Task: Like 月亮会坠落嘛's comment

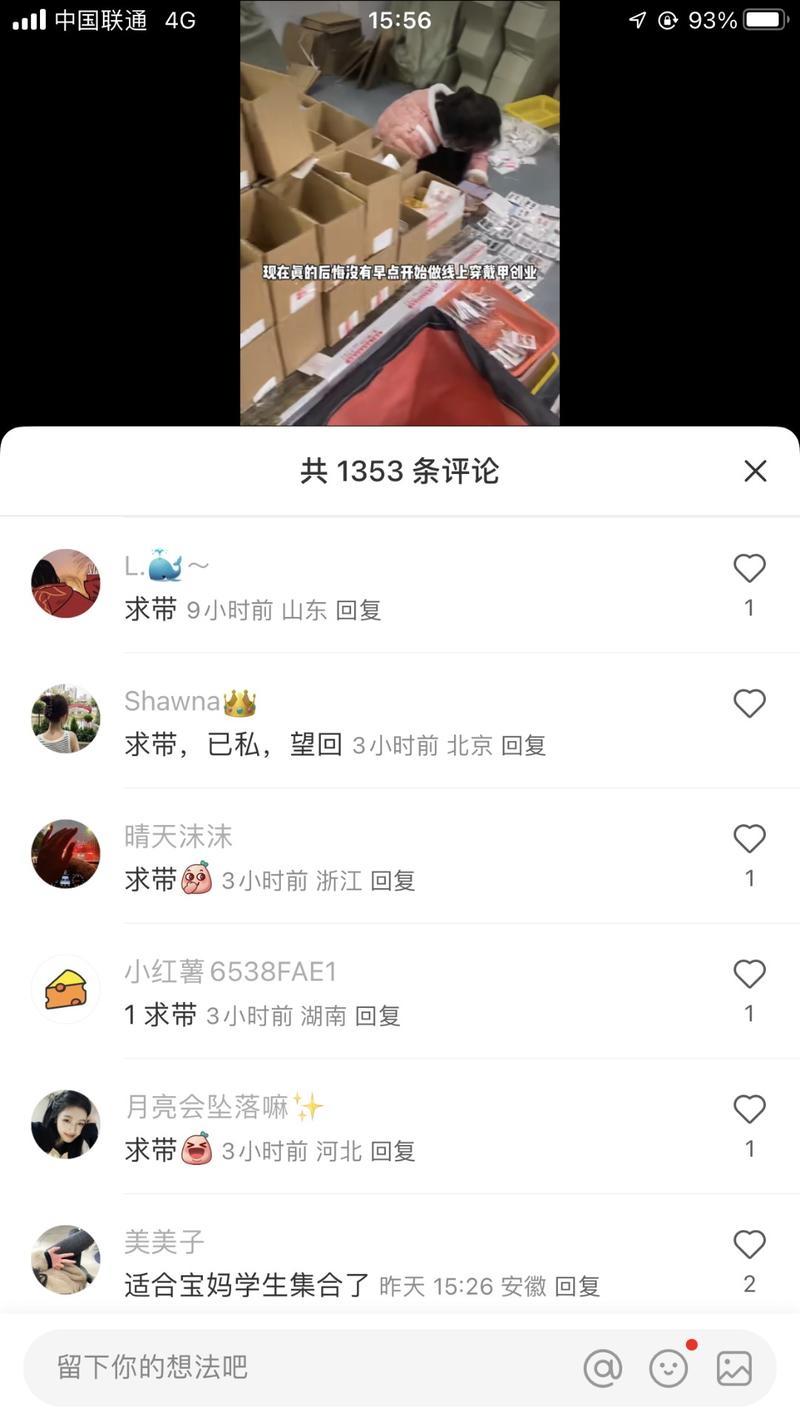Action: coord(749,1109)
